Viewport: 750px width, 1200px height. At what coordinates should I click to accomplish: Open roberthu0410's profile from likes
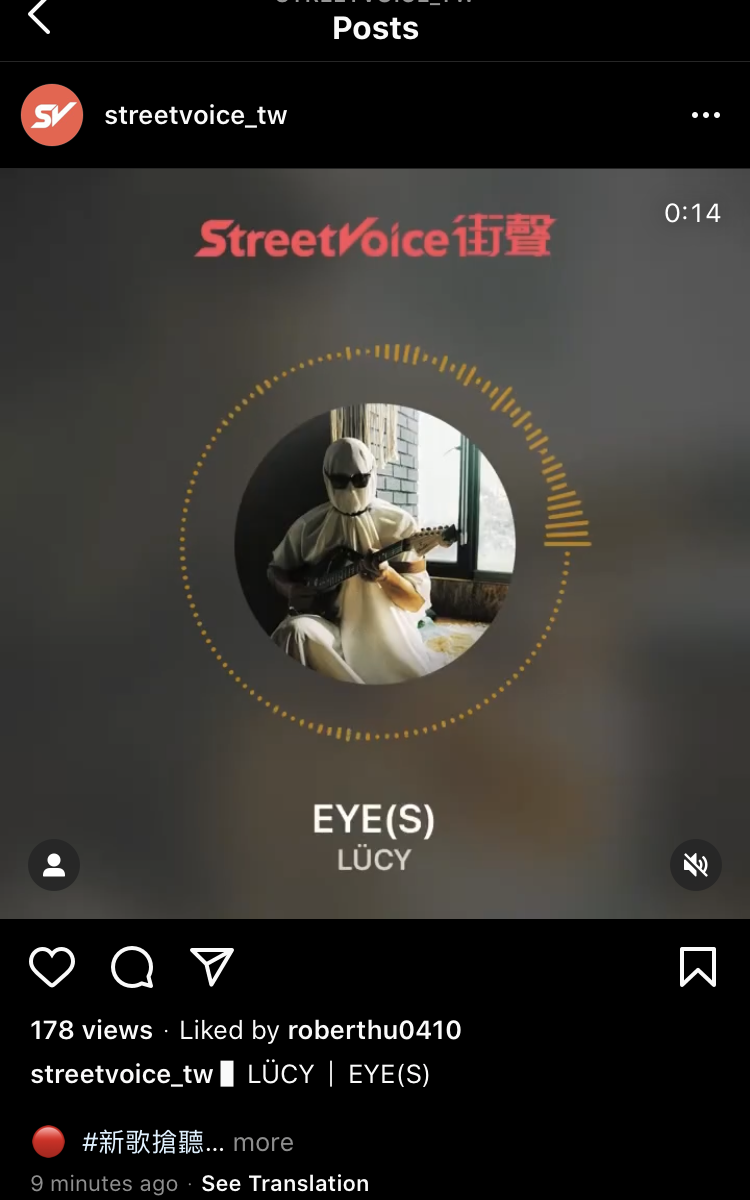point(374,1030)
